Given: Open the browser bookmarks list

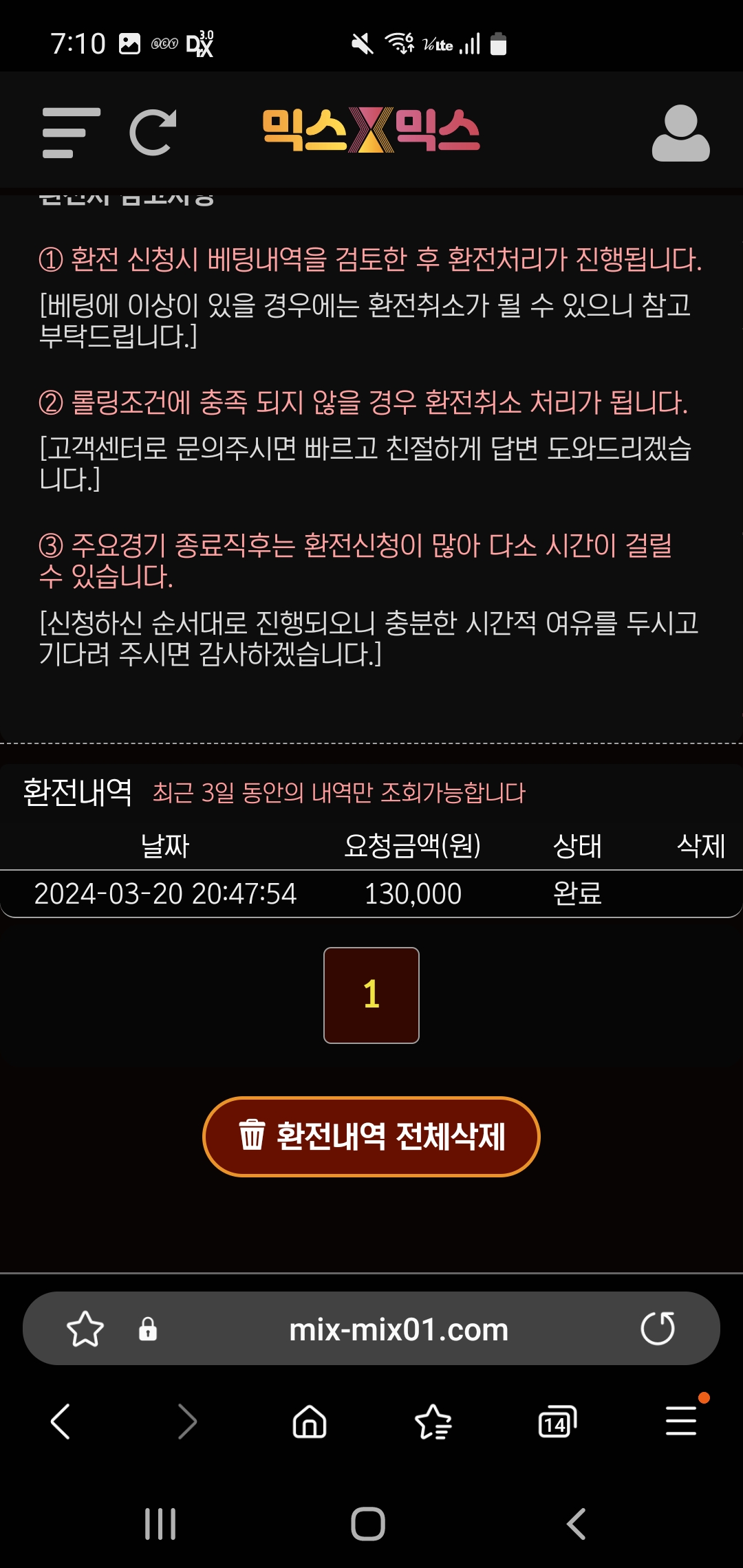Looking at the screenshot, I should 433,1422.
